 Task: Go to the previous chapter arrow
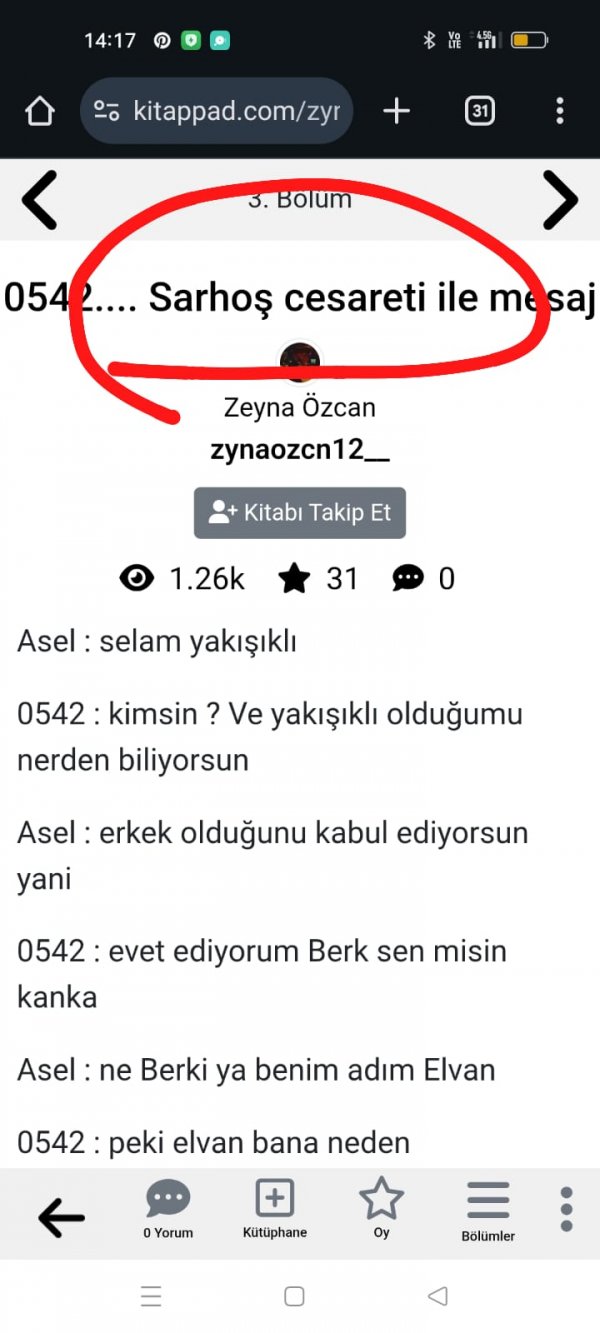point(40,200)
